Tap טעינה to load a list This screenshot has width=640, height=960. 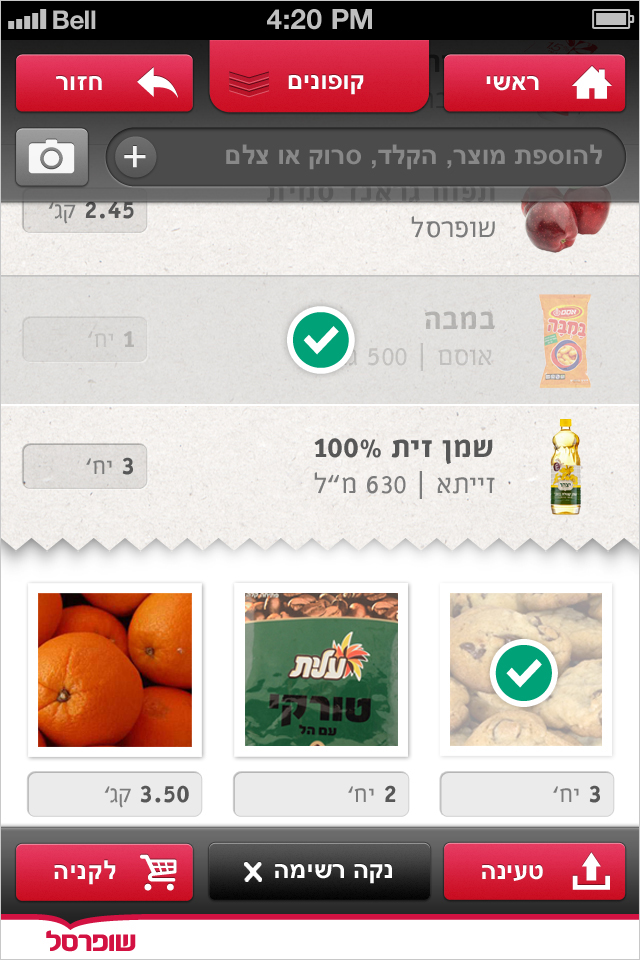[x=534, y=872]
